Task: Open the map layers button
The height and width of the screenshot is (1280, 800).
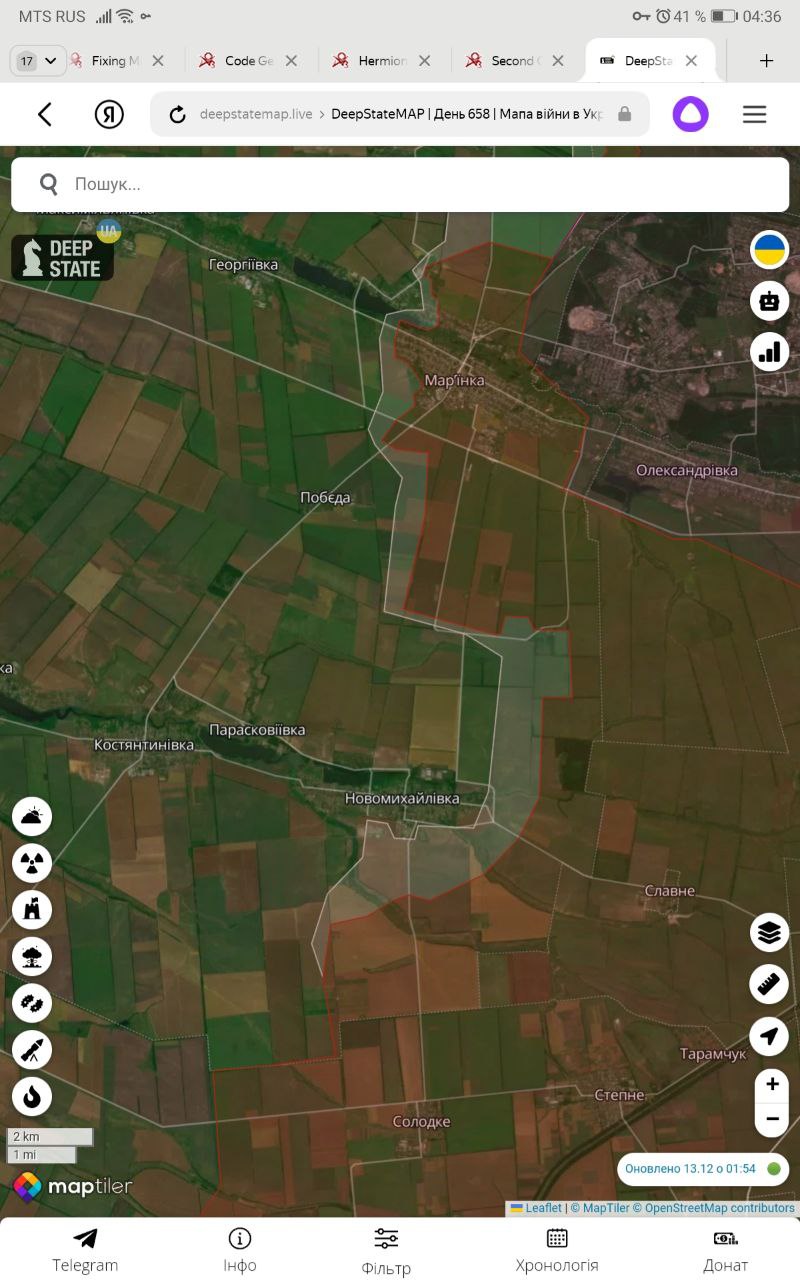Action: tap(769, 932)
